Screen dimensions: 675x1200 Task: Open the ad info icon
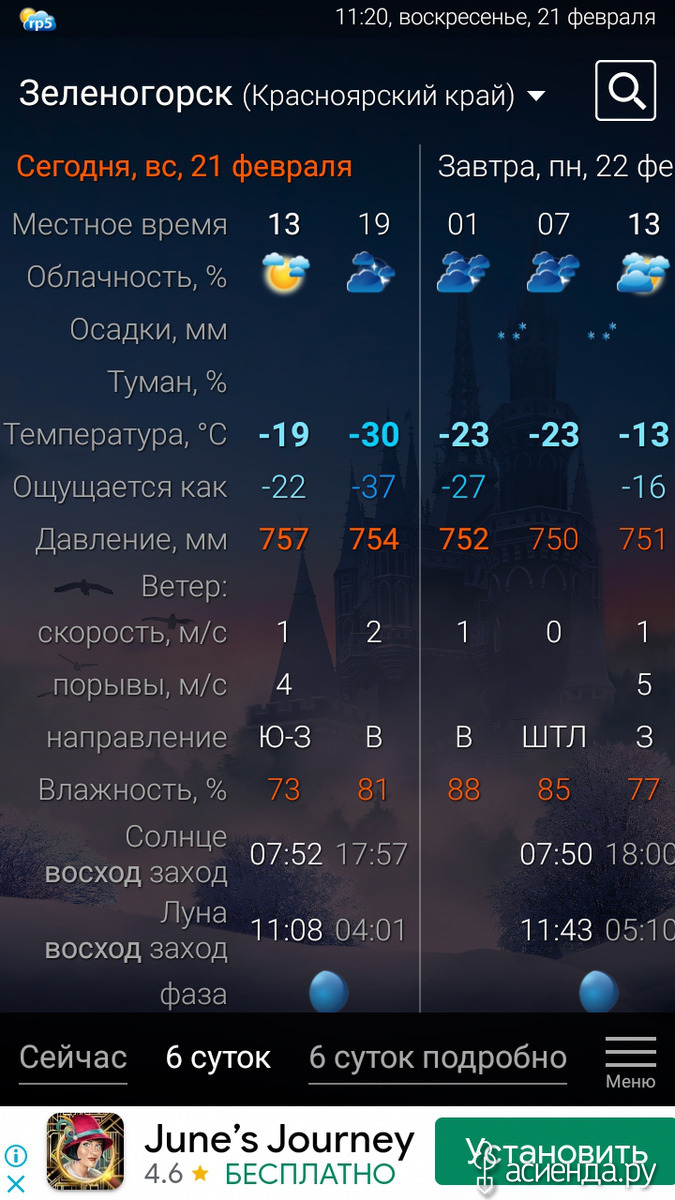(x=16, y=1156)
